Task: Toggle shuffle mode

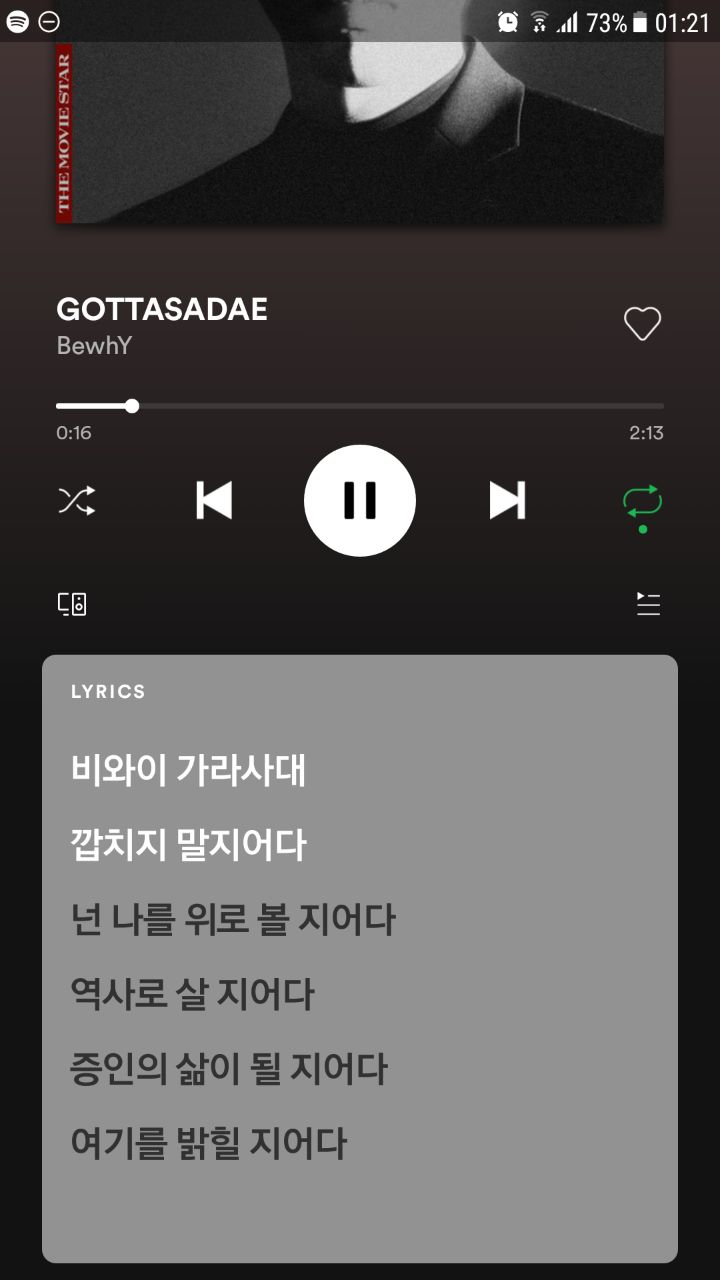Action: [77, 500]
